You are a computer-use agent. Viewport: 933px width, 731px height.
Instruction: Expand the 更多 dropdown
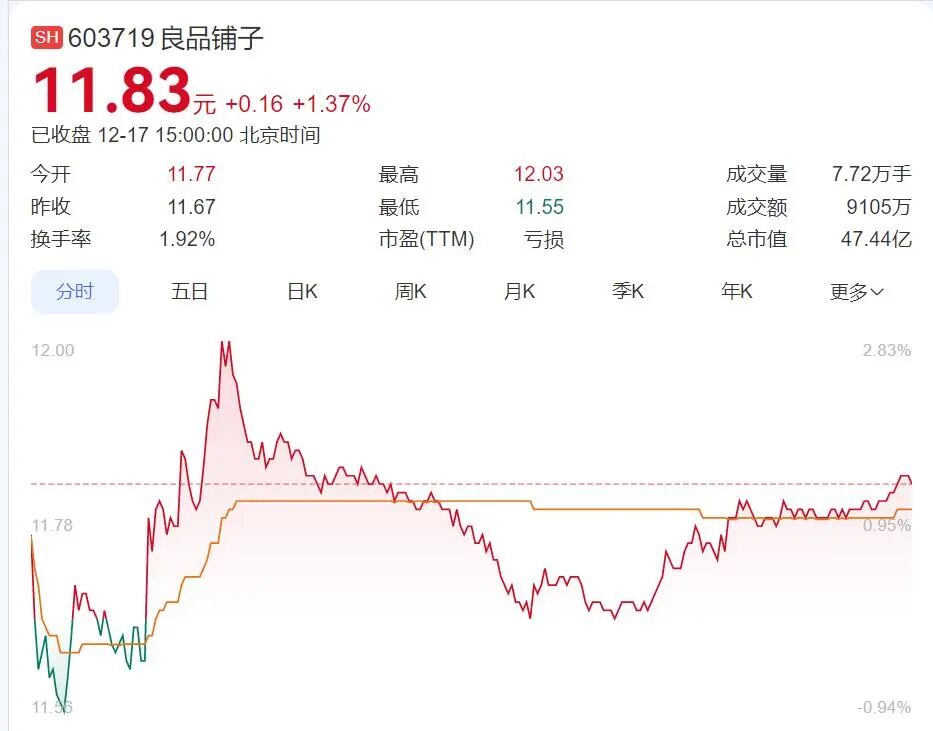[x=857, y=292]
